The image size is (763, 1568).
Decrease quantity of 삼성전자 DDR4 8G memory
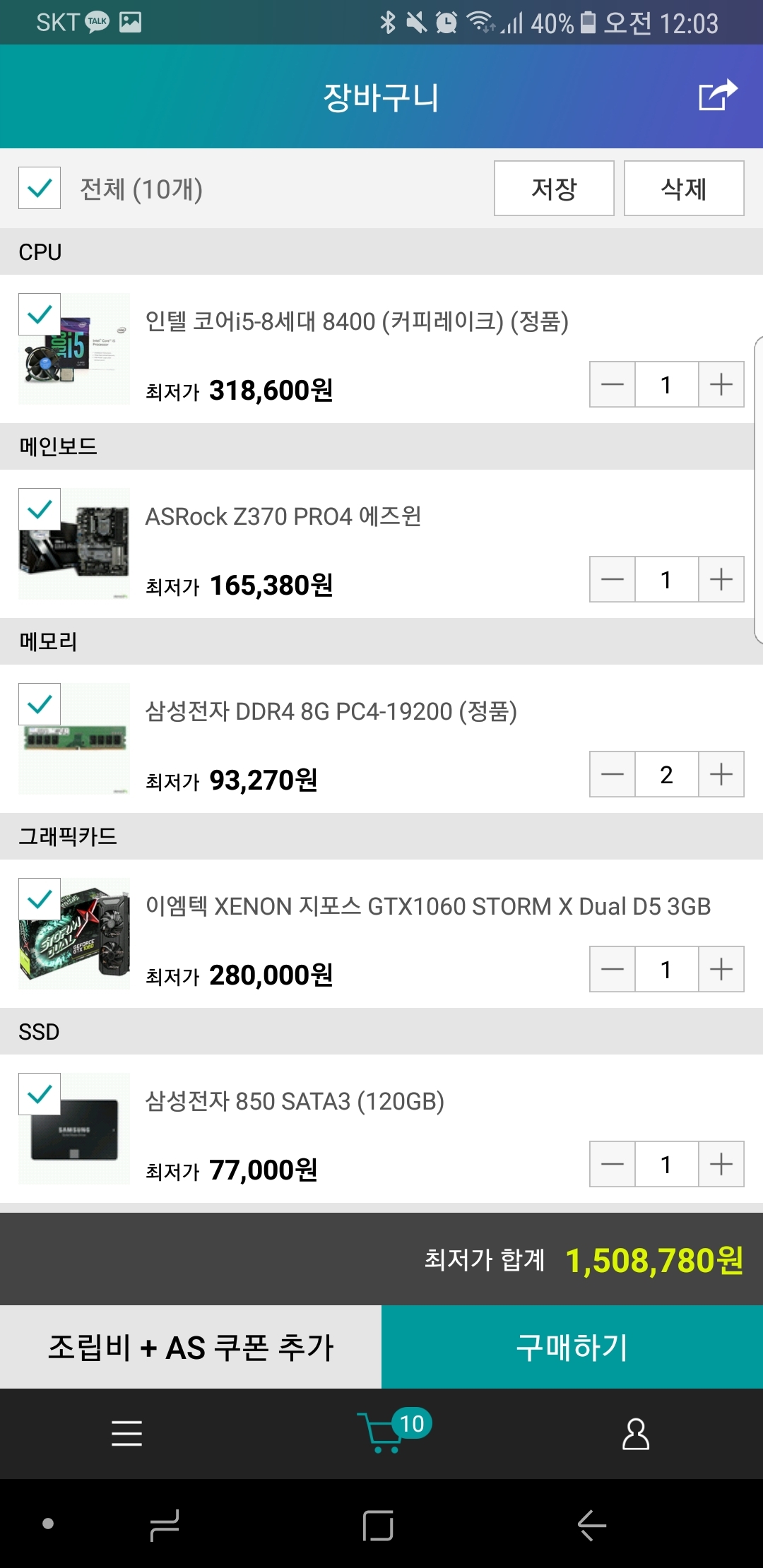point(613,775)
